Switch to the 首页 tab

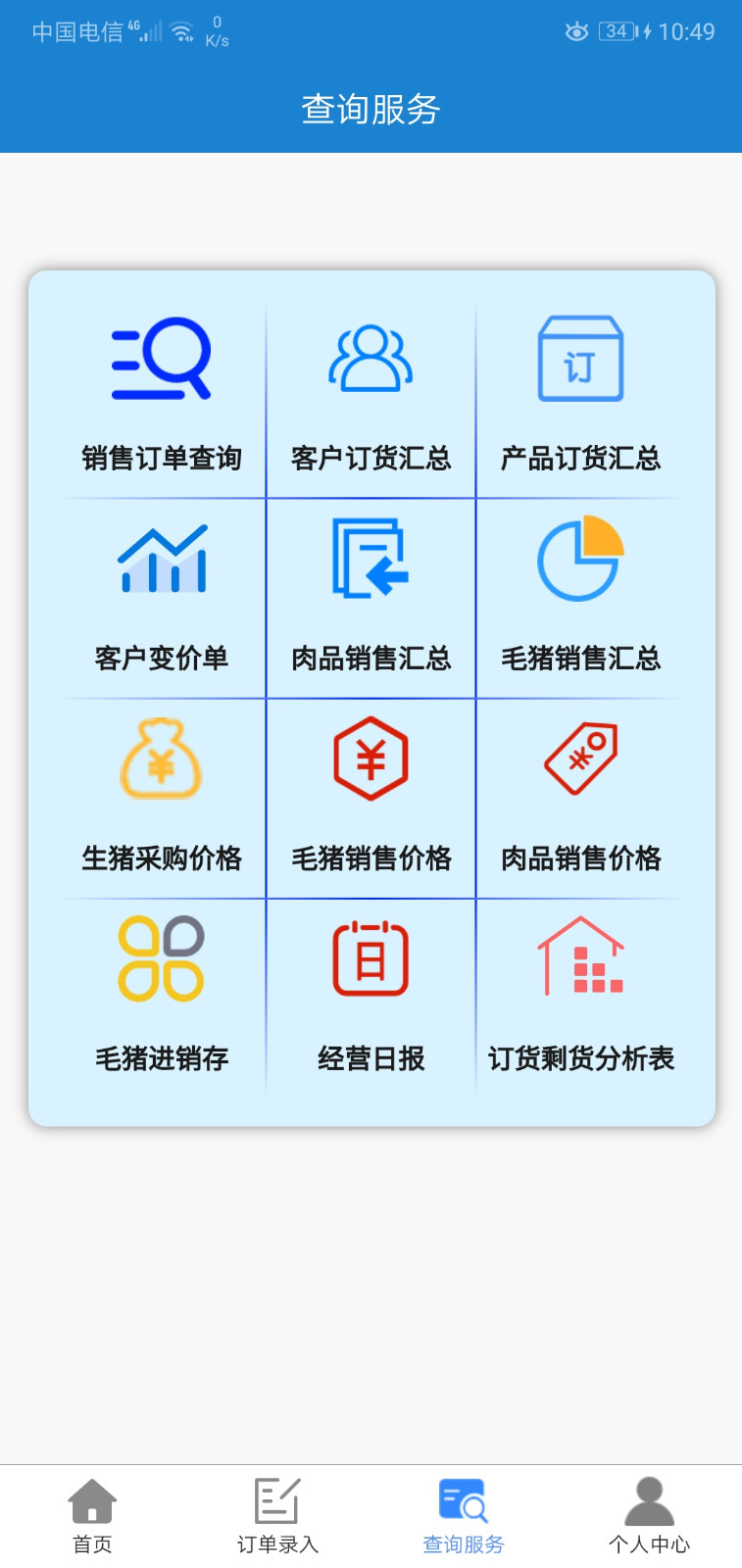click(92, 1516)
